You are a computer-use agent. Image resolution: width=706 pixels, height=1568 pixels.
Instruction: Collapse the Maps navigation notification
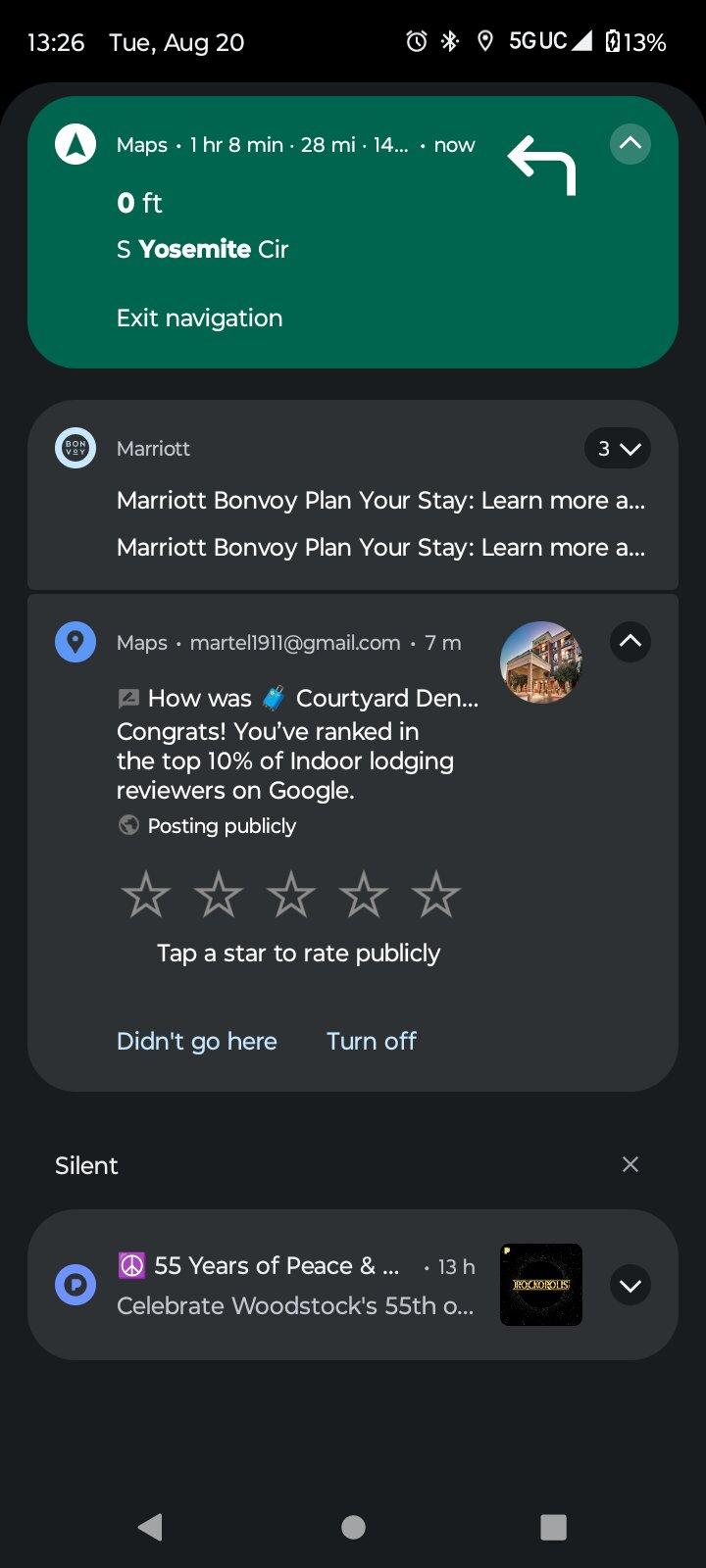(x=630, y=144)
